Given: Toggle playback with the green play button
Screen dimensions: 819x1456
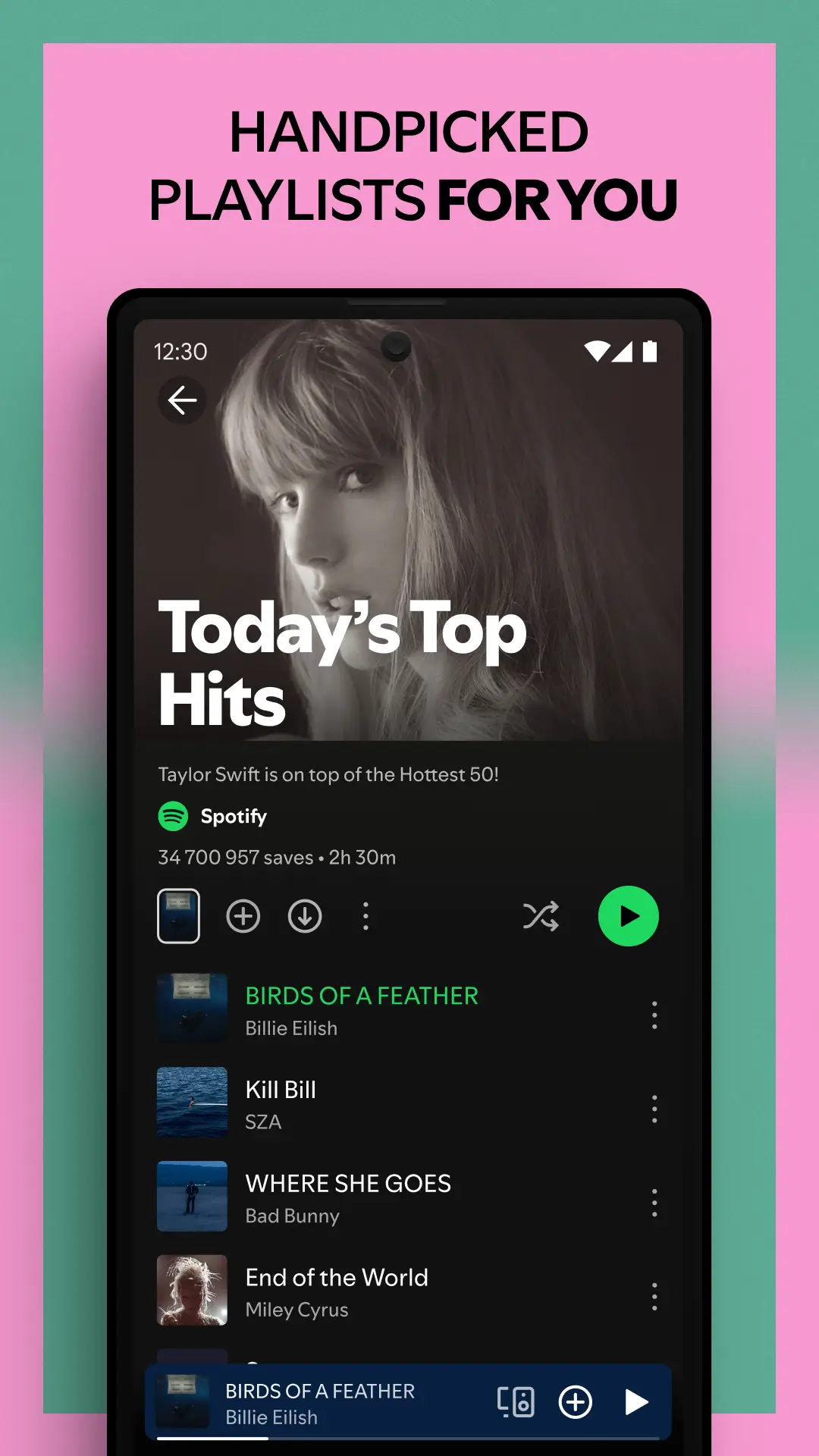Looking at the screenshot, I should tap(629, 916).
